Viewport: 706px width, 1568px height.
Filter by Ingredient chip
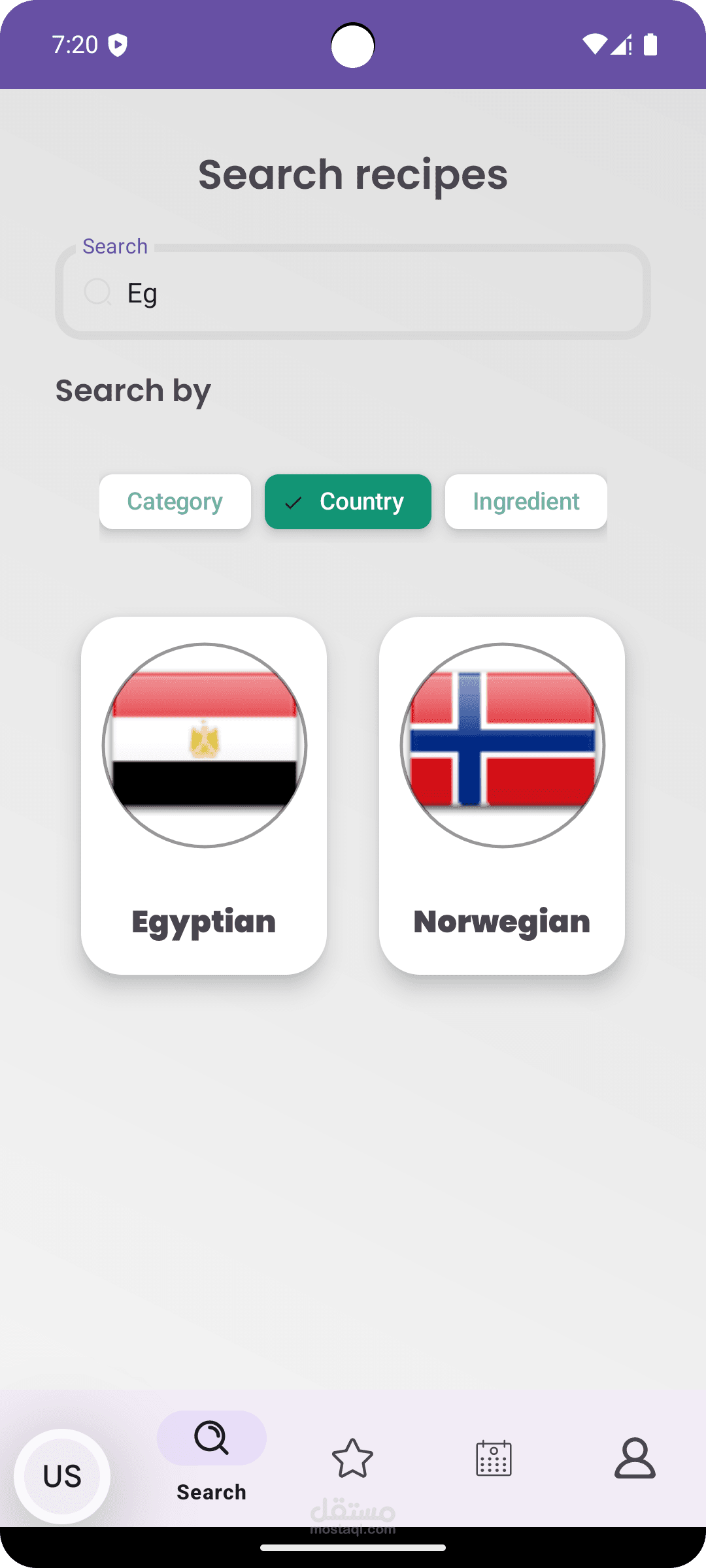tap(526, 502)
